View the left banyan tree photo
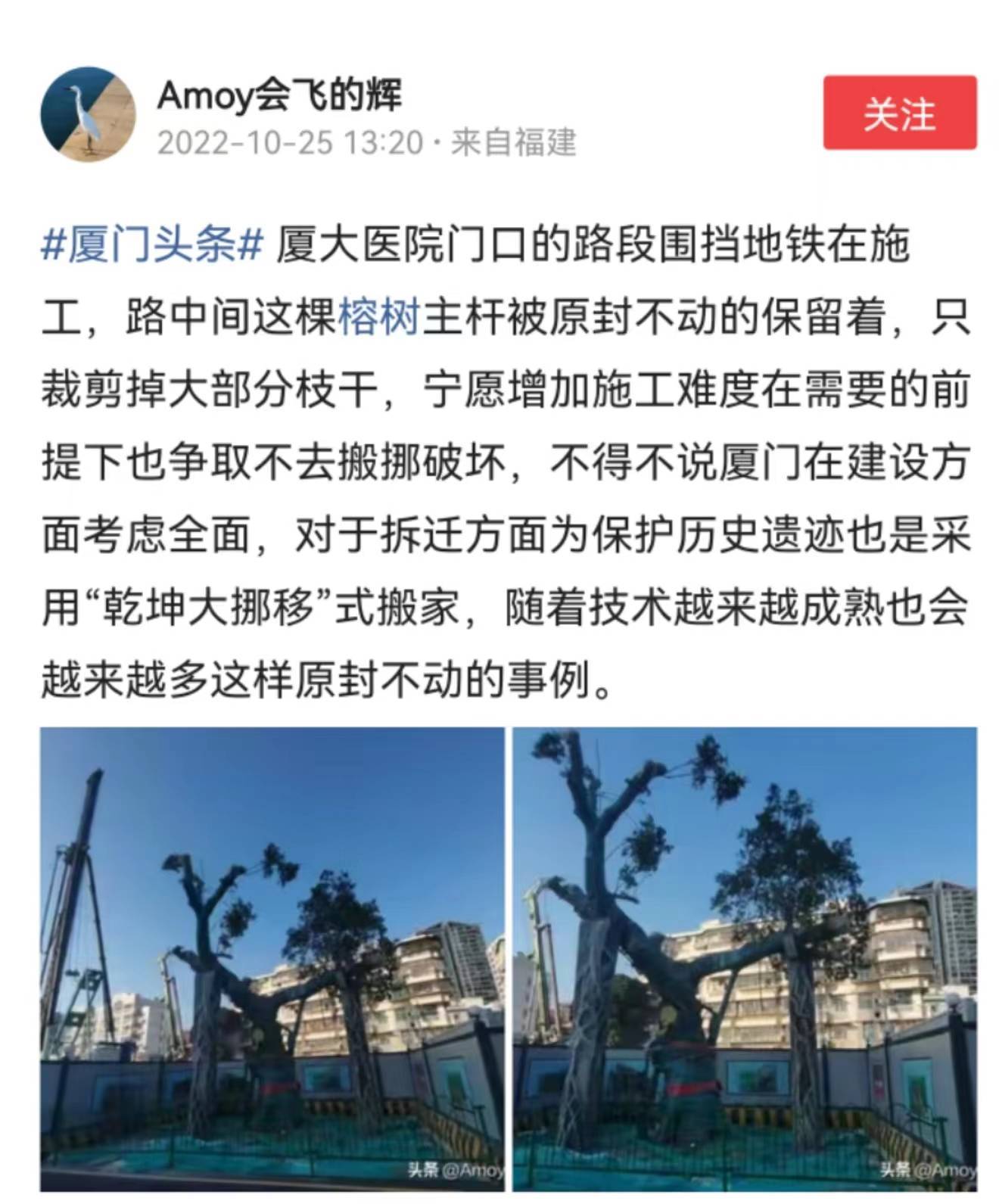 pyautogui.click(x=272, y=959)
